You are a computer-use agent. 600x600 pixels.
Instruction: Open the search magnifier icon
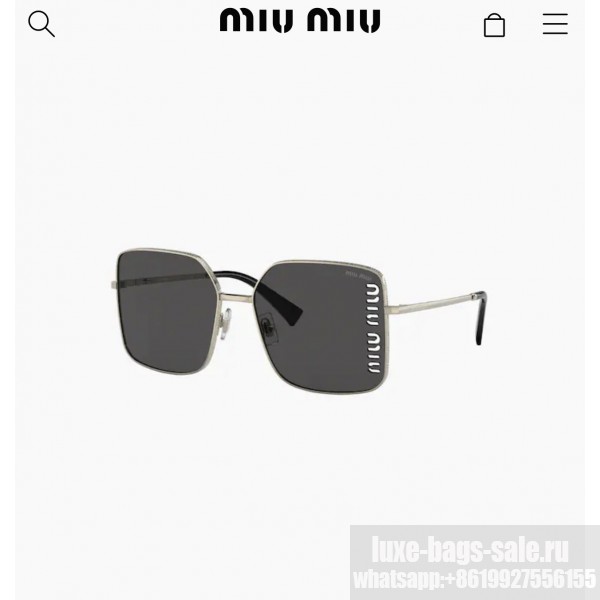(41, 24)
